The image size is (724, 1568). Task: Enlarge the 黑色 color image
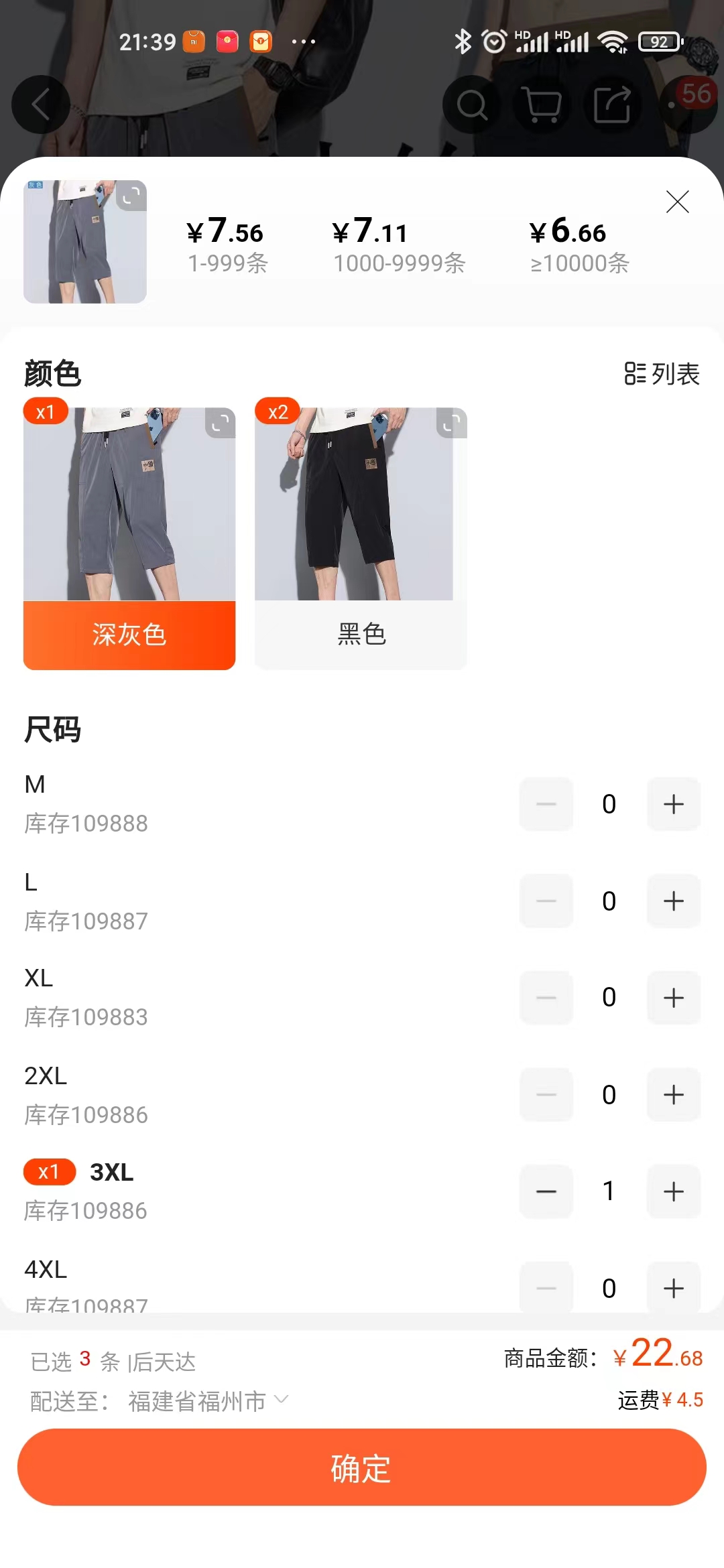point(451,423)
